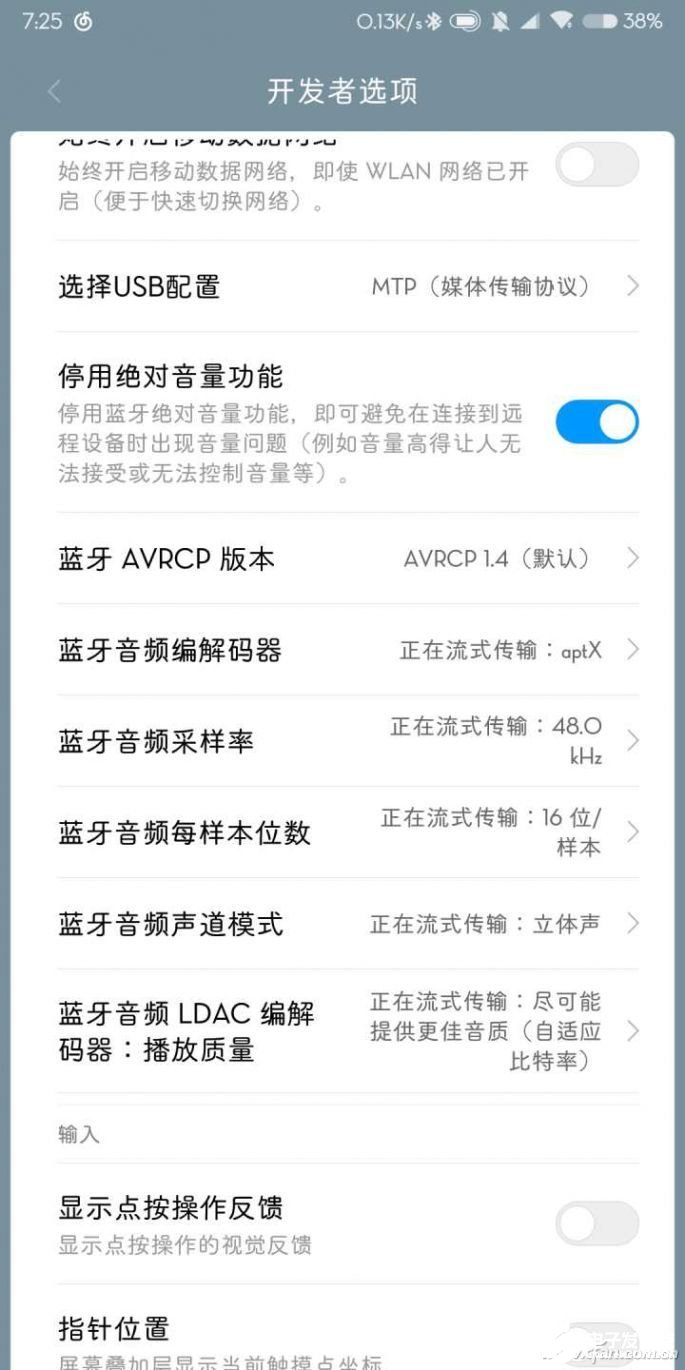
Task: Turn off 停用绝对音量功能 switch
Action: click(x=597, y=422)
